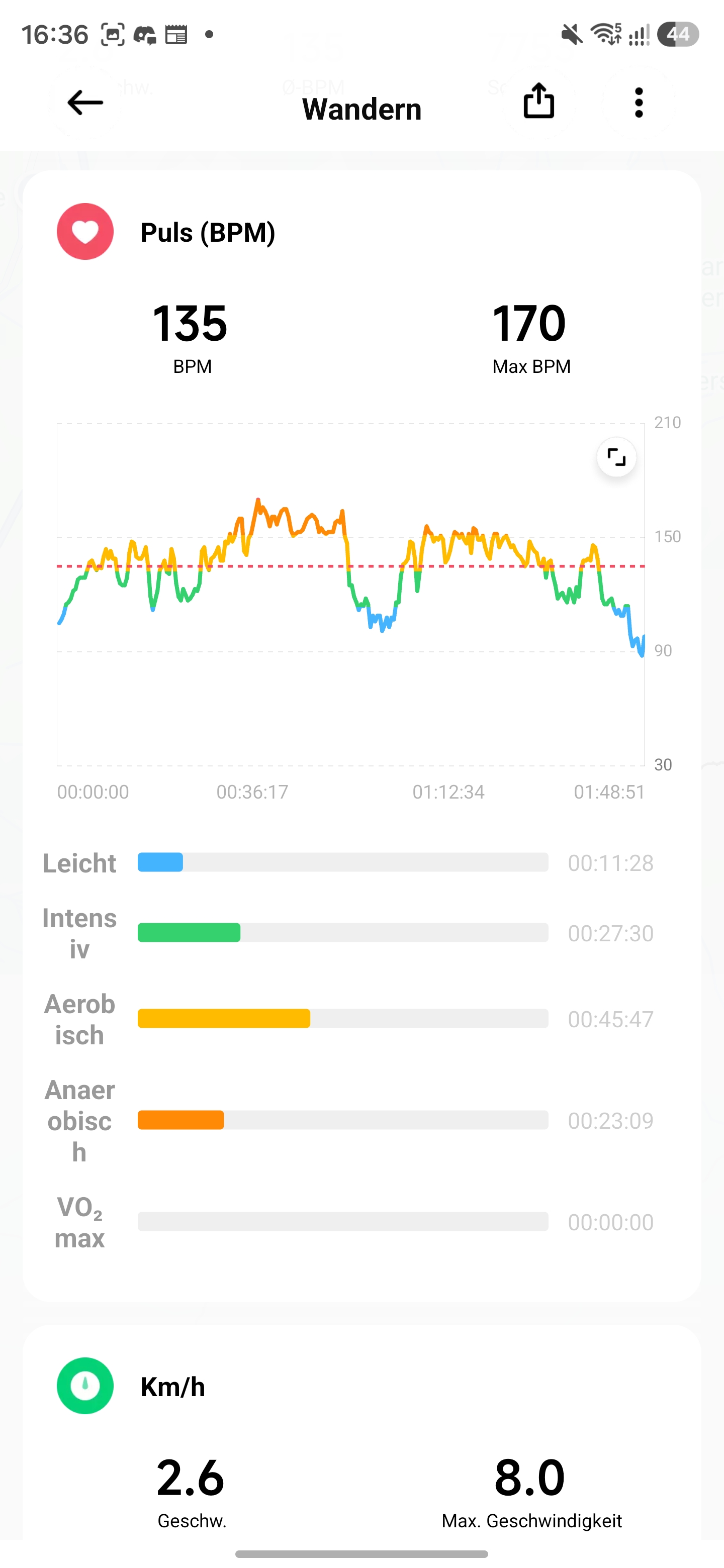Go back from the Wandern screen
724x1568 pixels.
point(84,103)
